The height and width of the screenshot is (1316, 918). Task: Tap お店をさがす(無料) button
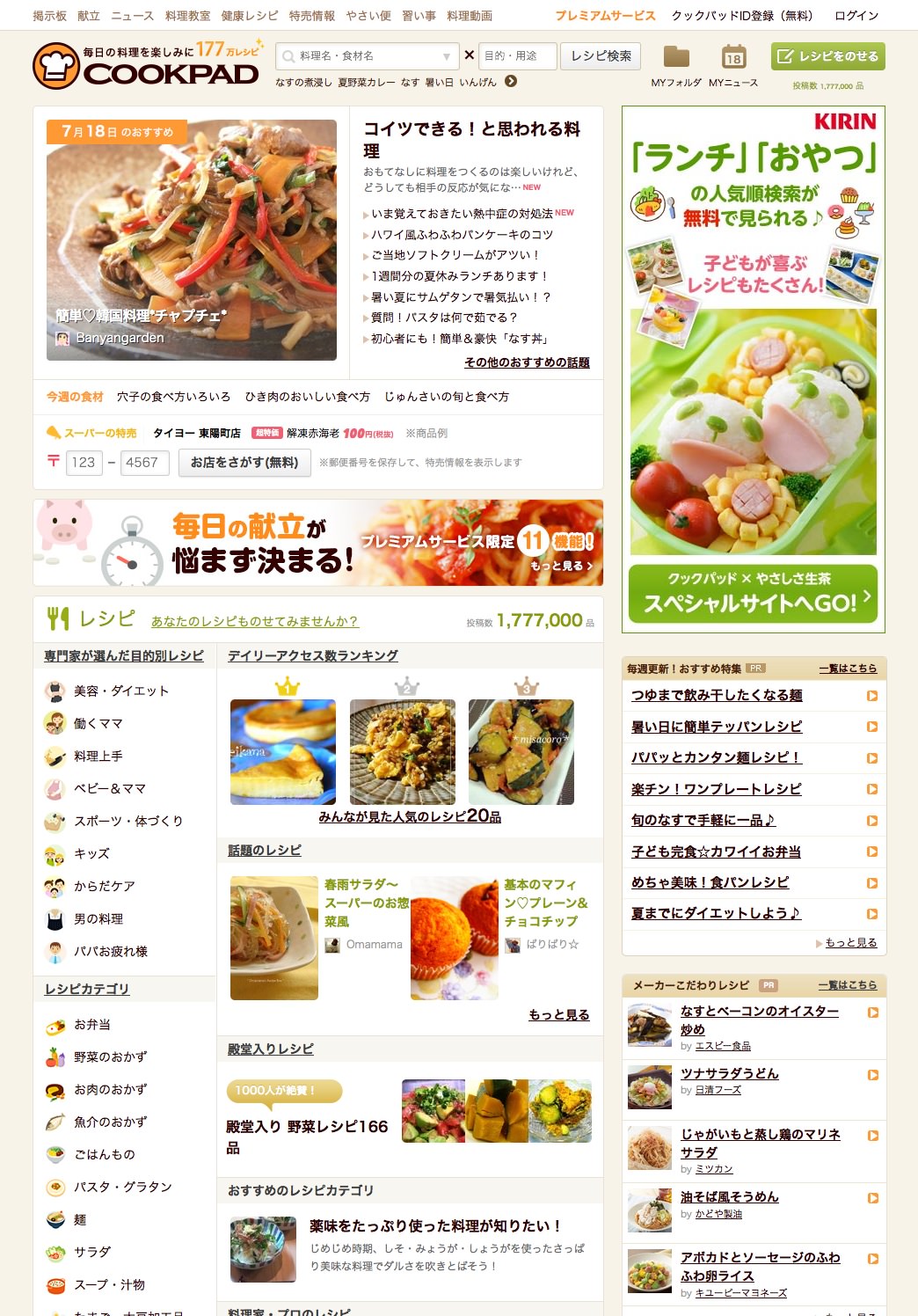tap(244, 463)
